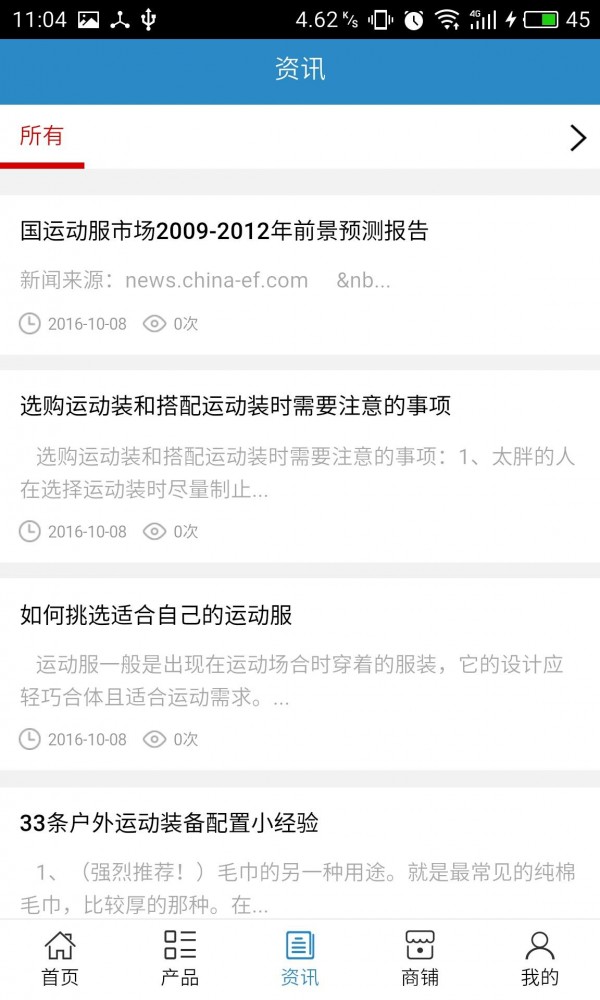Switch to the 产品 tab

coord(180,959)
